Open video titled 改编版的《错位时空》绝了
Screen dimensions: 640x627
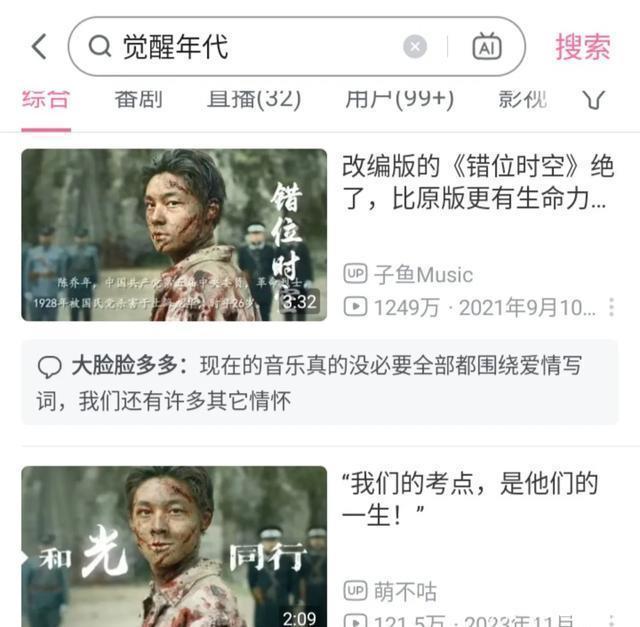click(477, 182)
